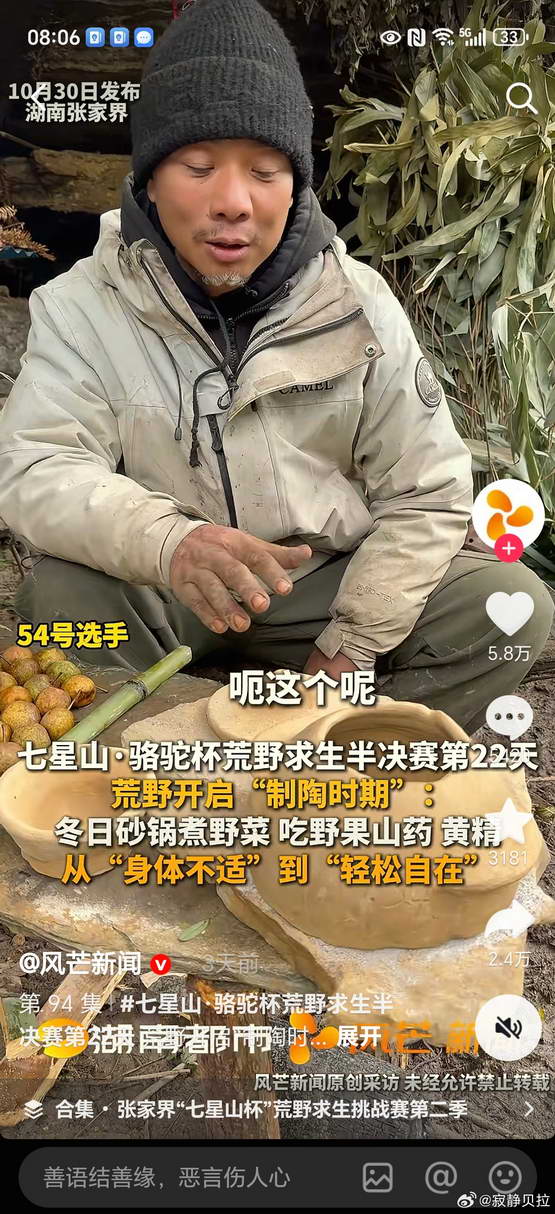Unmute the video sound
The image size is (555, 1214).
[509, 1027]
